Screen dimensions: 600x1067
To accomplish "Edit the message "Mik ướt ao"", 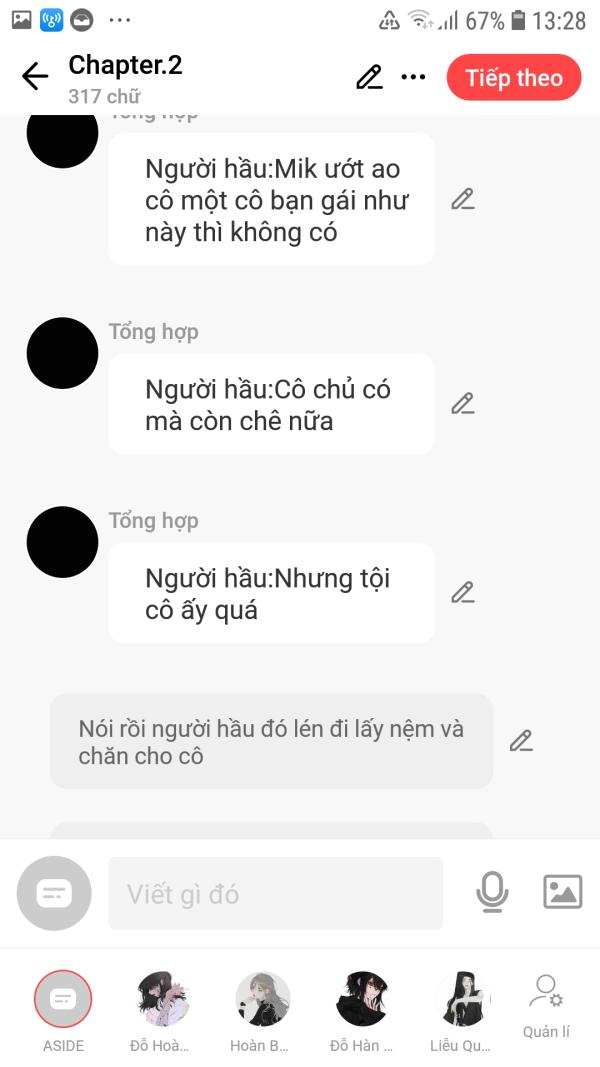I will (x=463, y=199).
